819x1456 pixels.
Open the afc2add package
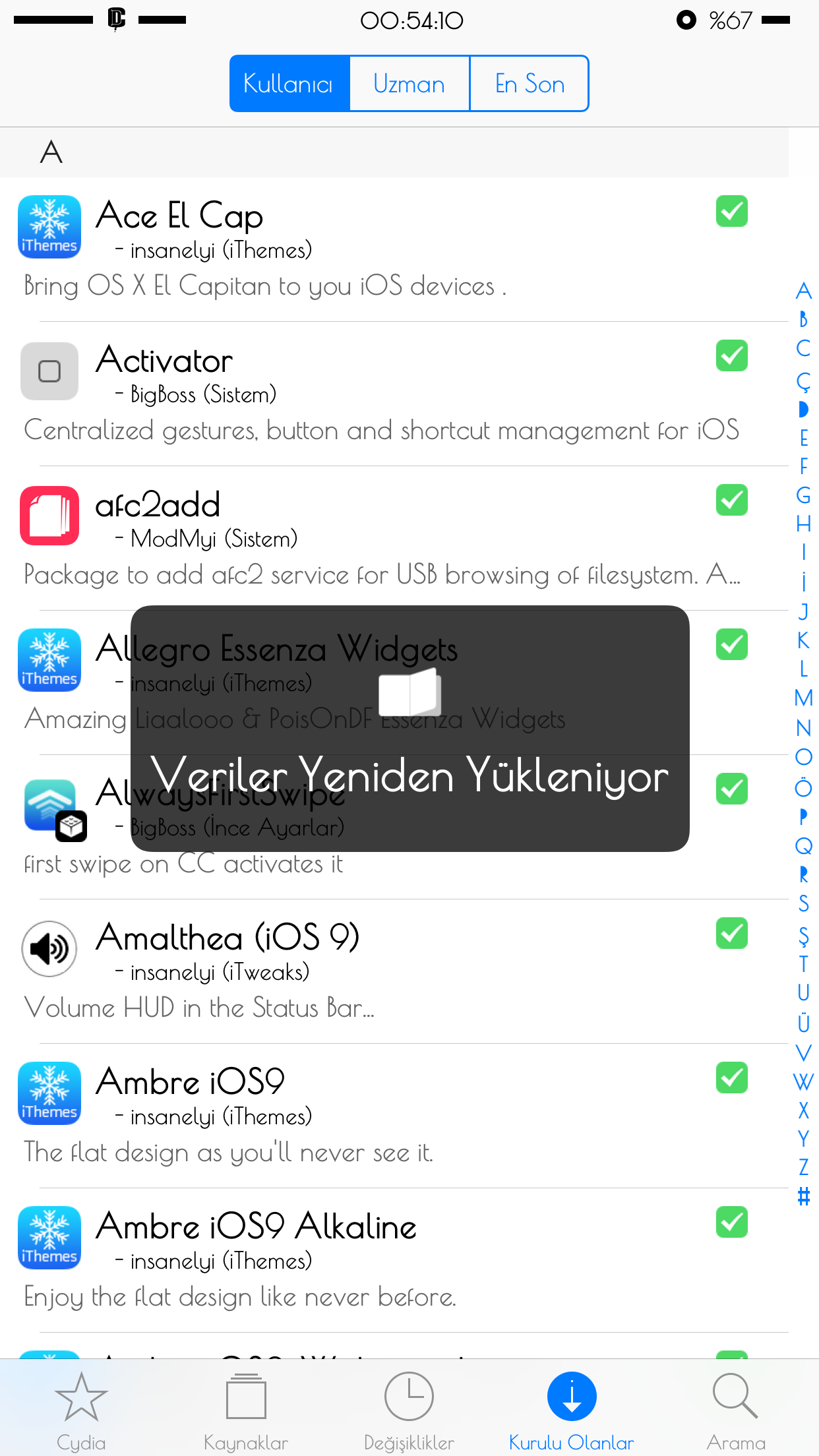[x=394, y=538]
